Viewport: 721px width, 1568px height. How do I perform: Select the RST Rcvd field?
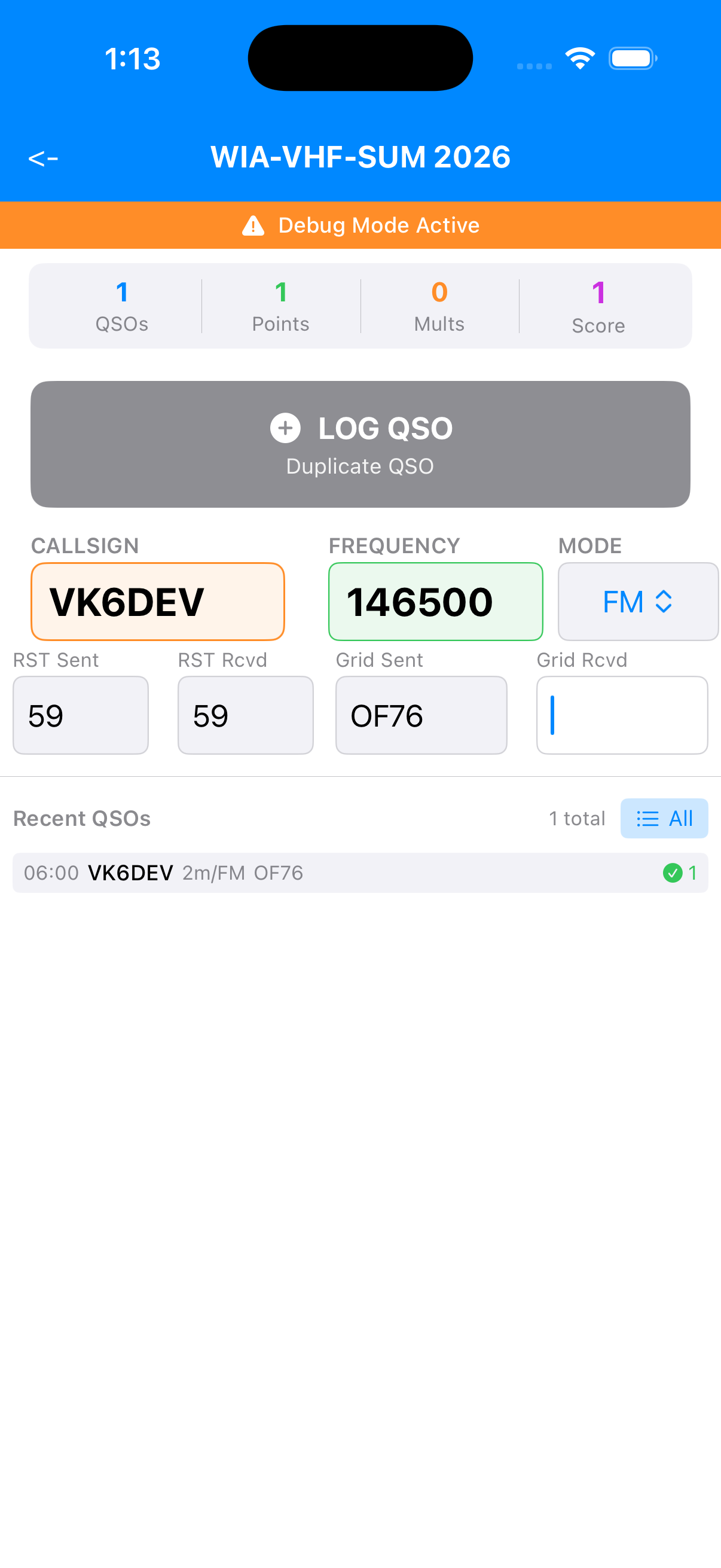(x=245, y=715)
